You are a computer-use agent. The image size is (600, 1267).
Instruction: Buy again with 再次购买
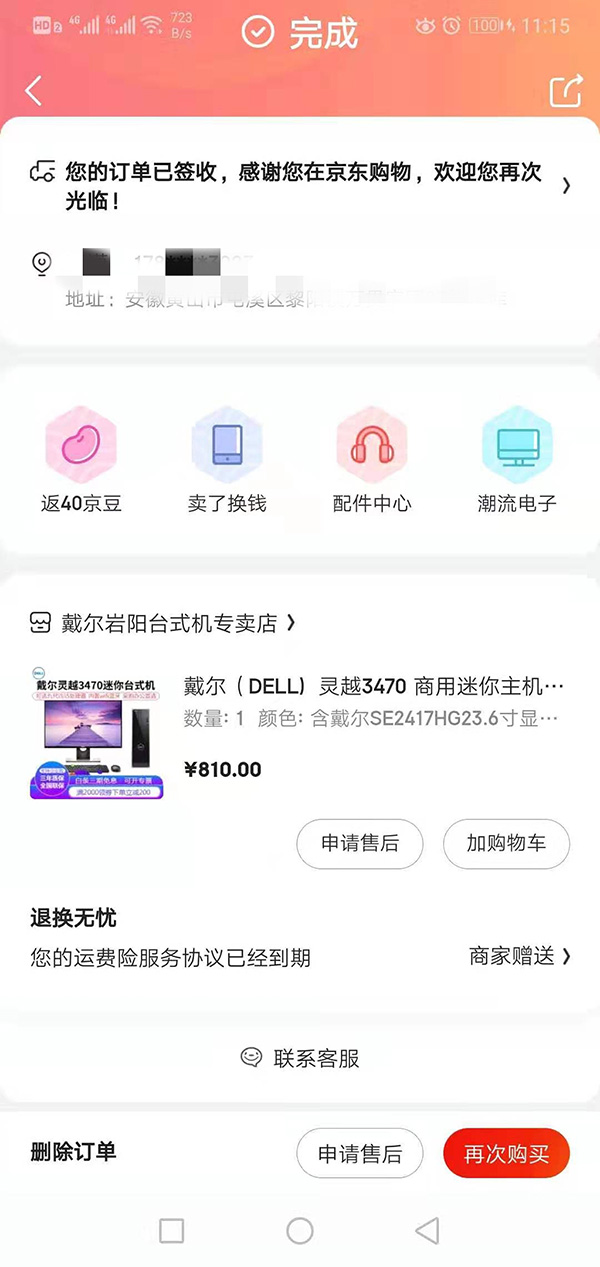[506, 1154]
